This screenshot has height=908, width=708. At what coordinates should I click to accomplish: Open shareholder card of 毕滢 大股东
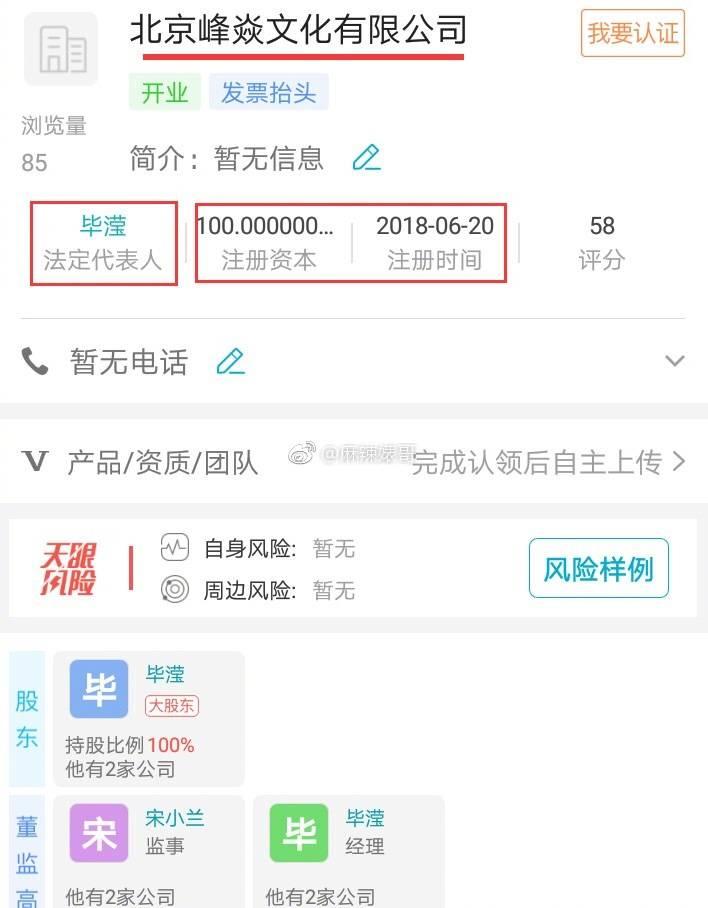click(148, 717)
